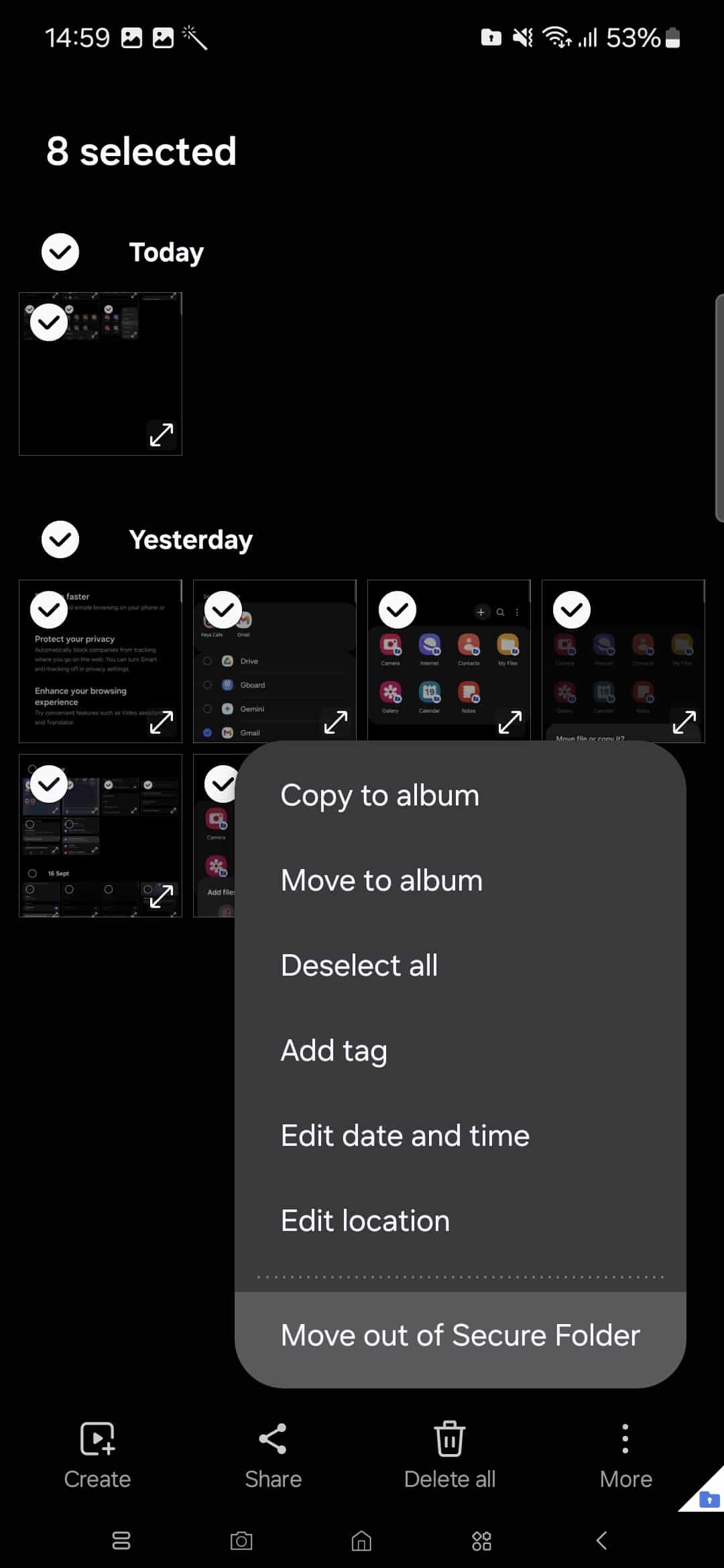
Task: Deselect the Protect your privacy screenshot
Action: (x=49, y=610)
